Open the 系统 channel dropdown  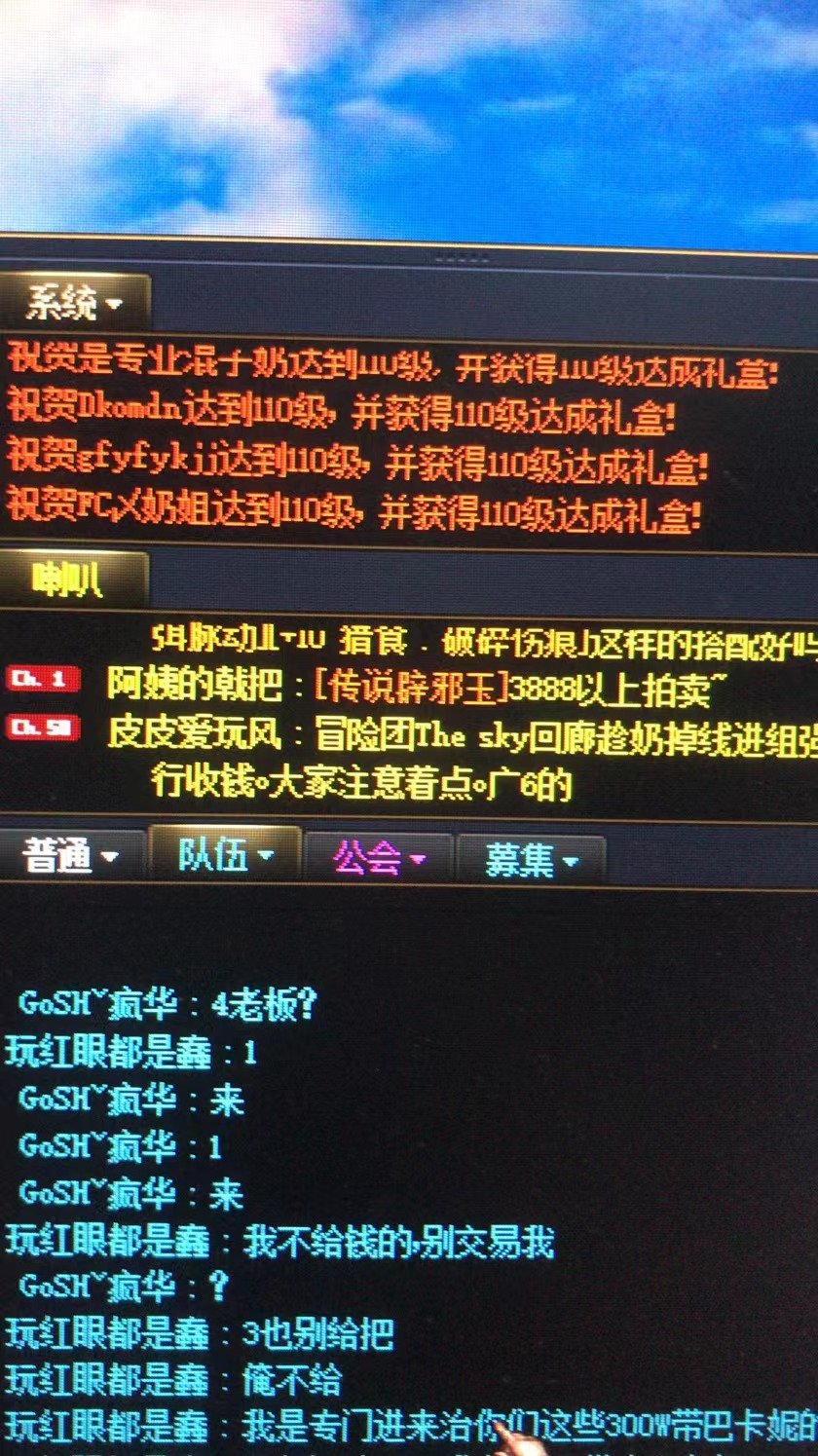(x=74, y=304)
